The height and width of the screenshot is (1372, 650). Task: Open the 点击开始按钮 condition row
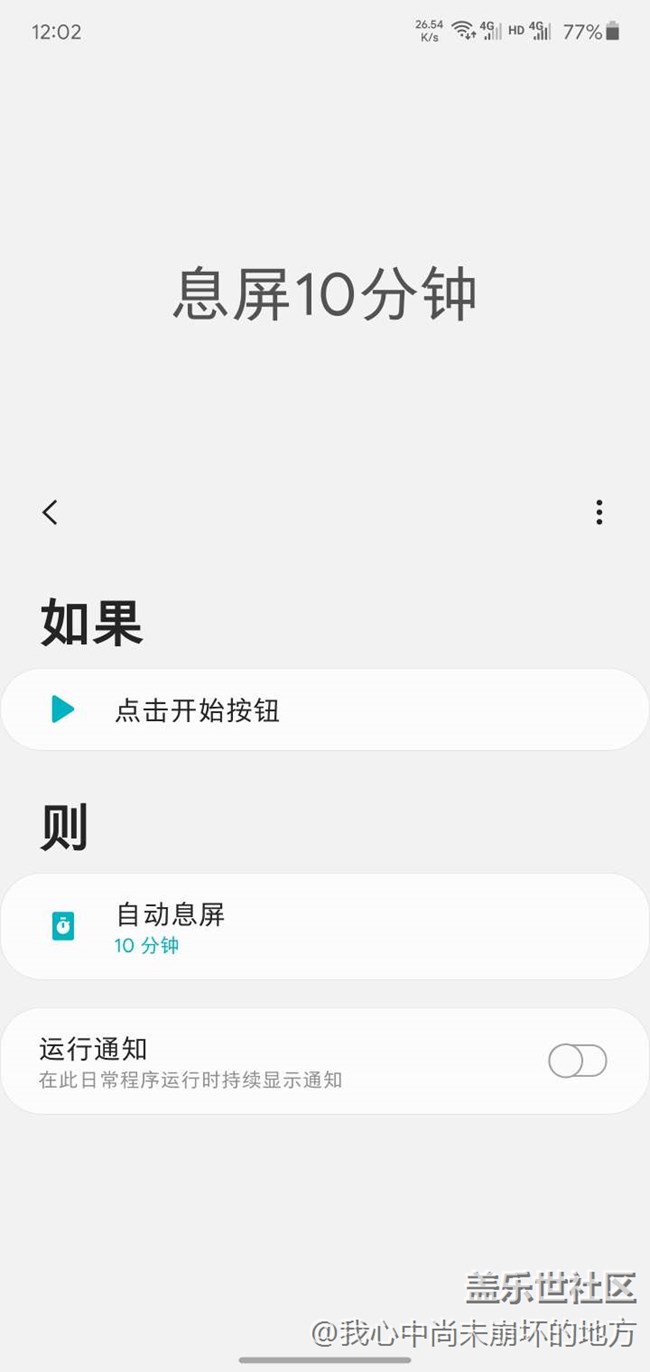click(324, 710)
